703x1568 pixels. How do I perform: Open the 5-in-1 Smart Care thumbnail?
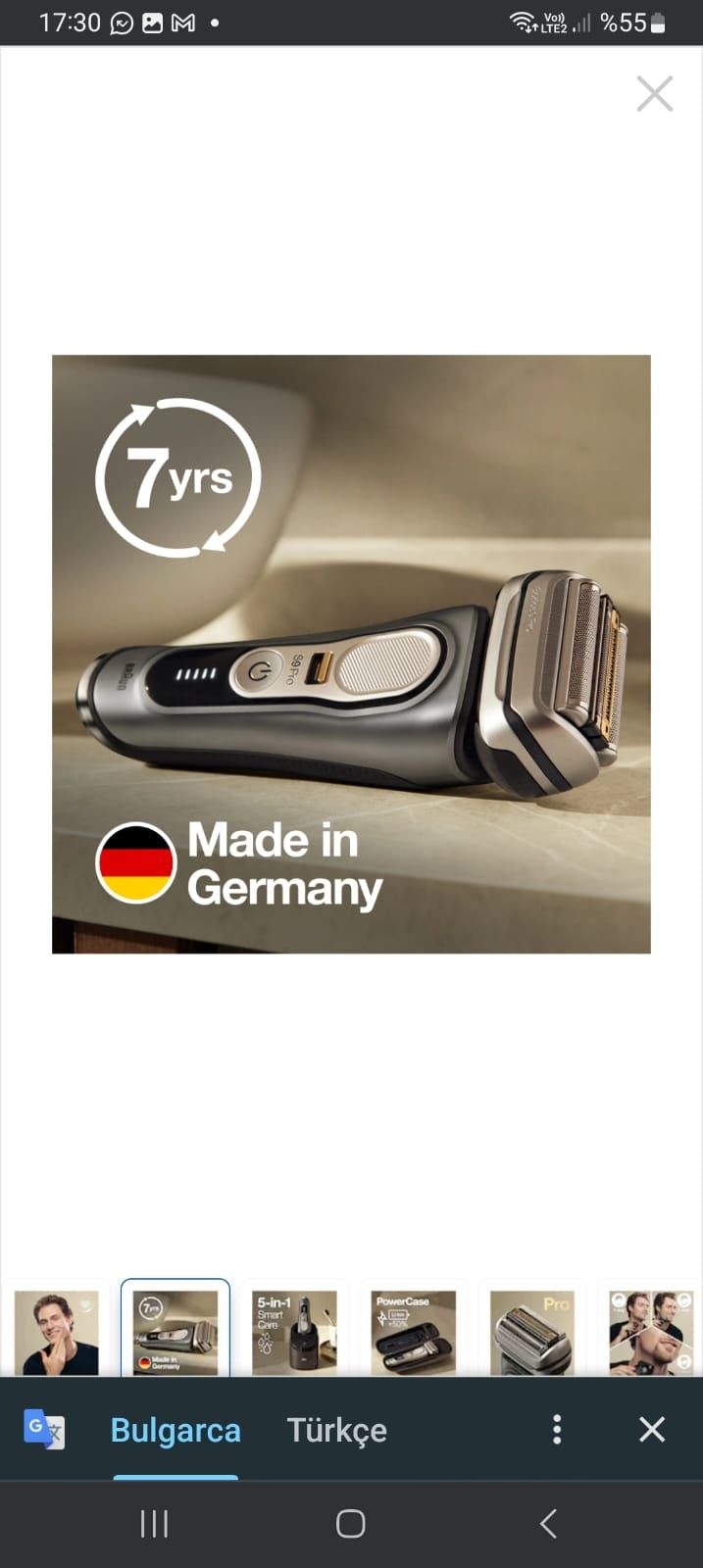(x=294, y=1332)
